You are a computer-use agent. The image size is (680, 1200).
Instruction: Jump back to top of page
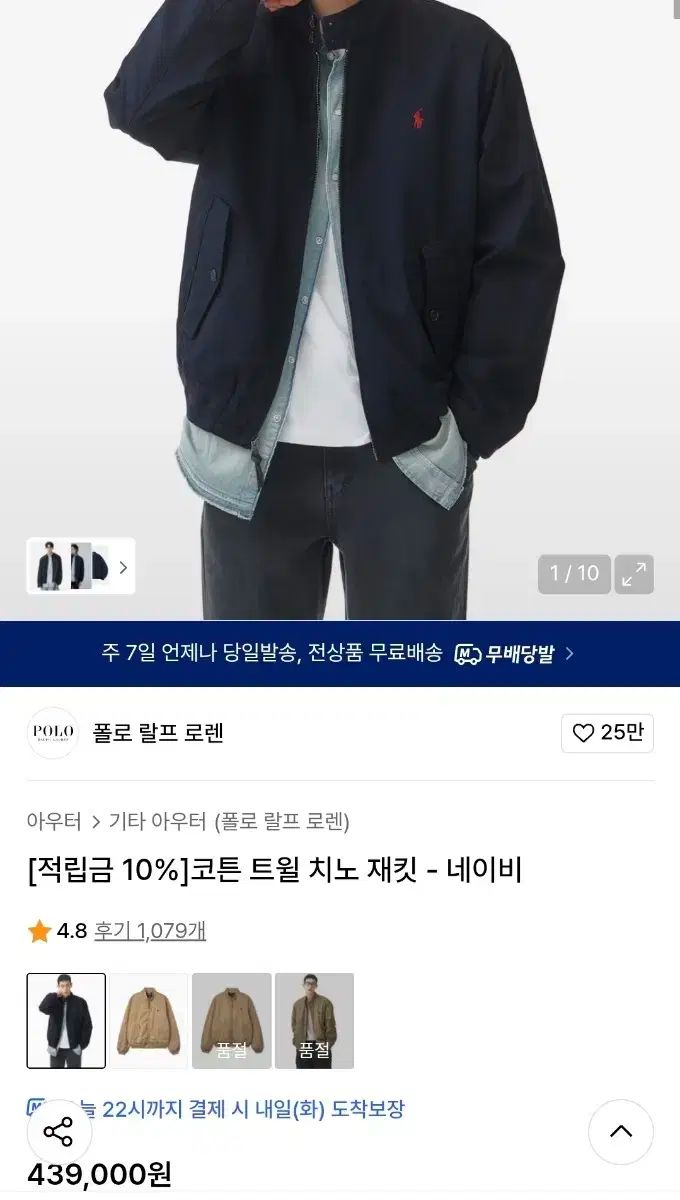coord(621,1132)
